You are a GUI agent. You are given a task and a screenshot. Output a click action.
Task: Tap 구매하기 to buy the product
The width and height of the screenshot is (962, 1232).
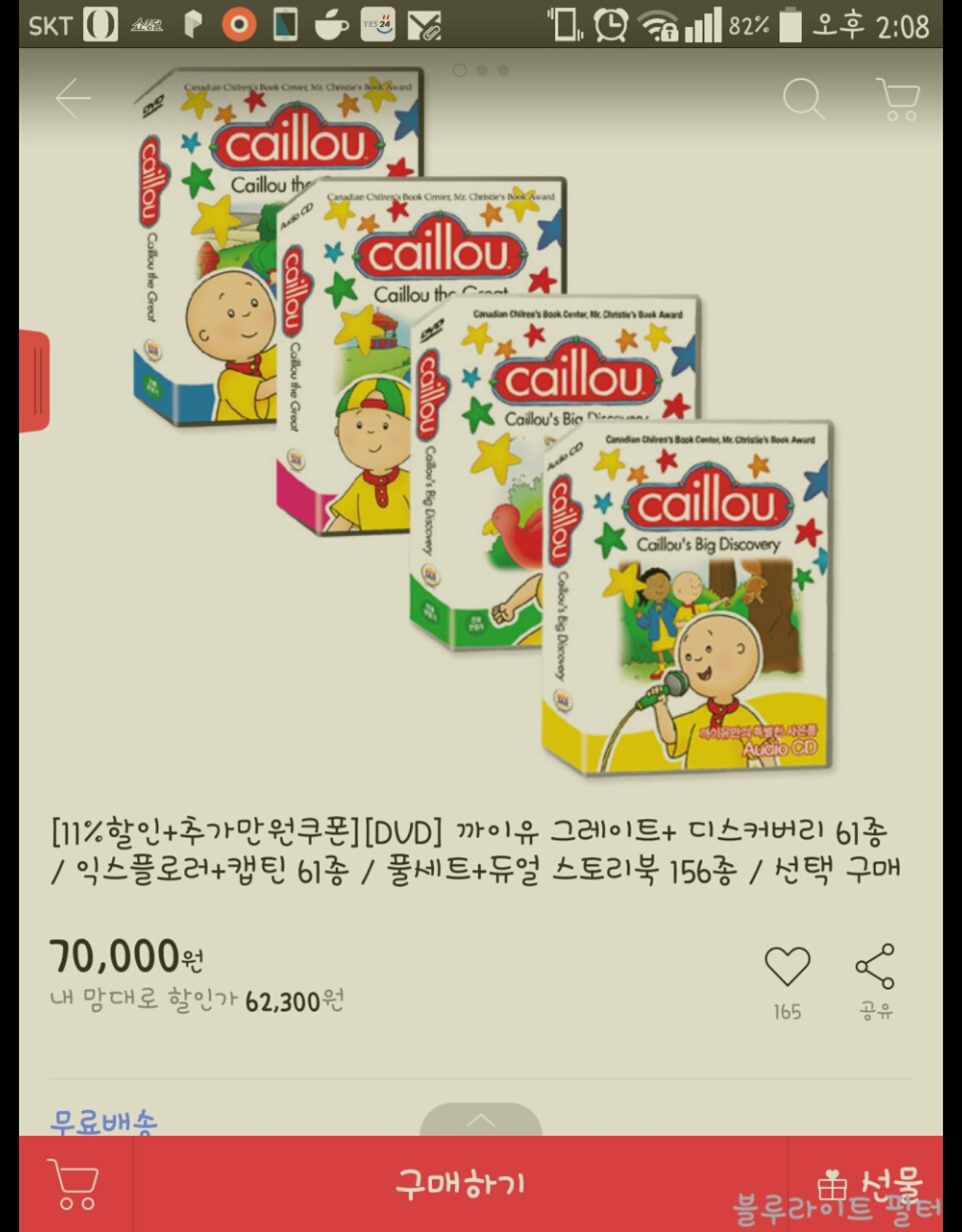click(460, 1183)
